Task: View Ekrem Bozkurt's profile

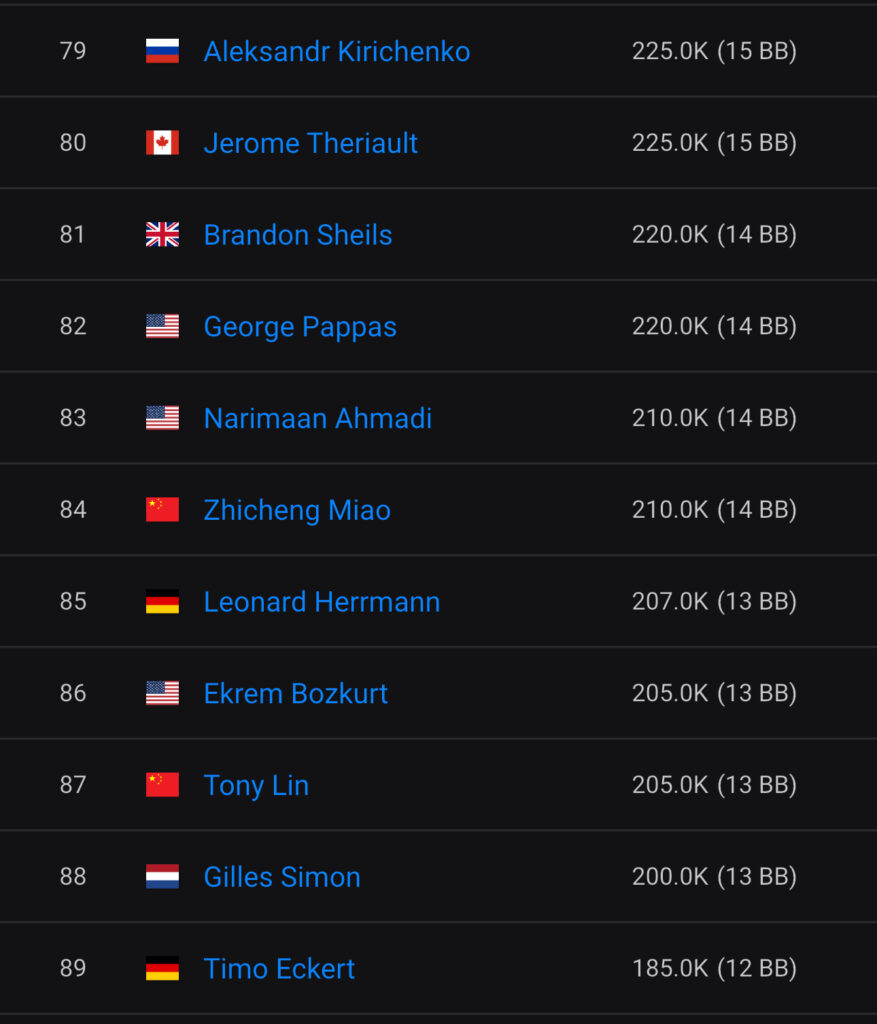Action: click(x=295, y=694)
